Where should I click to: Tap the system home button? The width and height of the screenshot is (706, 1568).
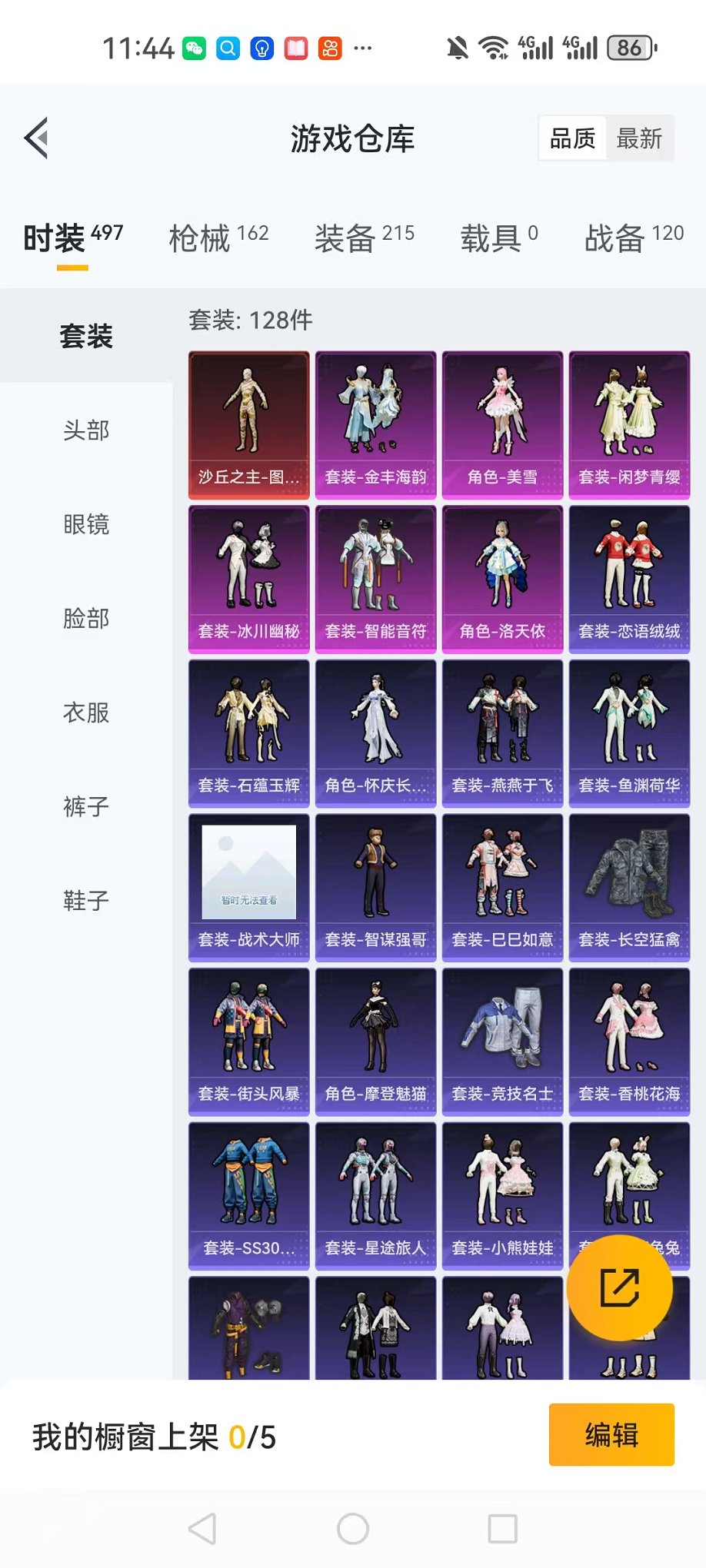point(353,1529)
